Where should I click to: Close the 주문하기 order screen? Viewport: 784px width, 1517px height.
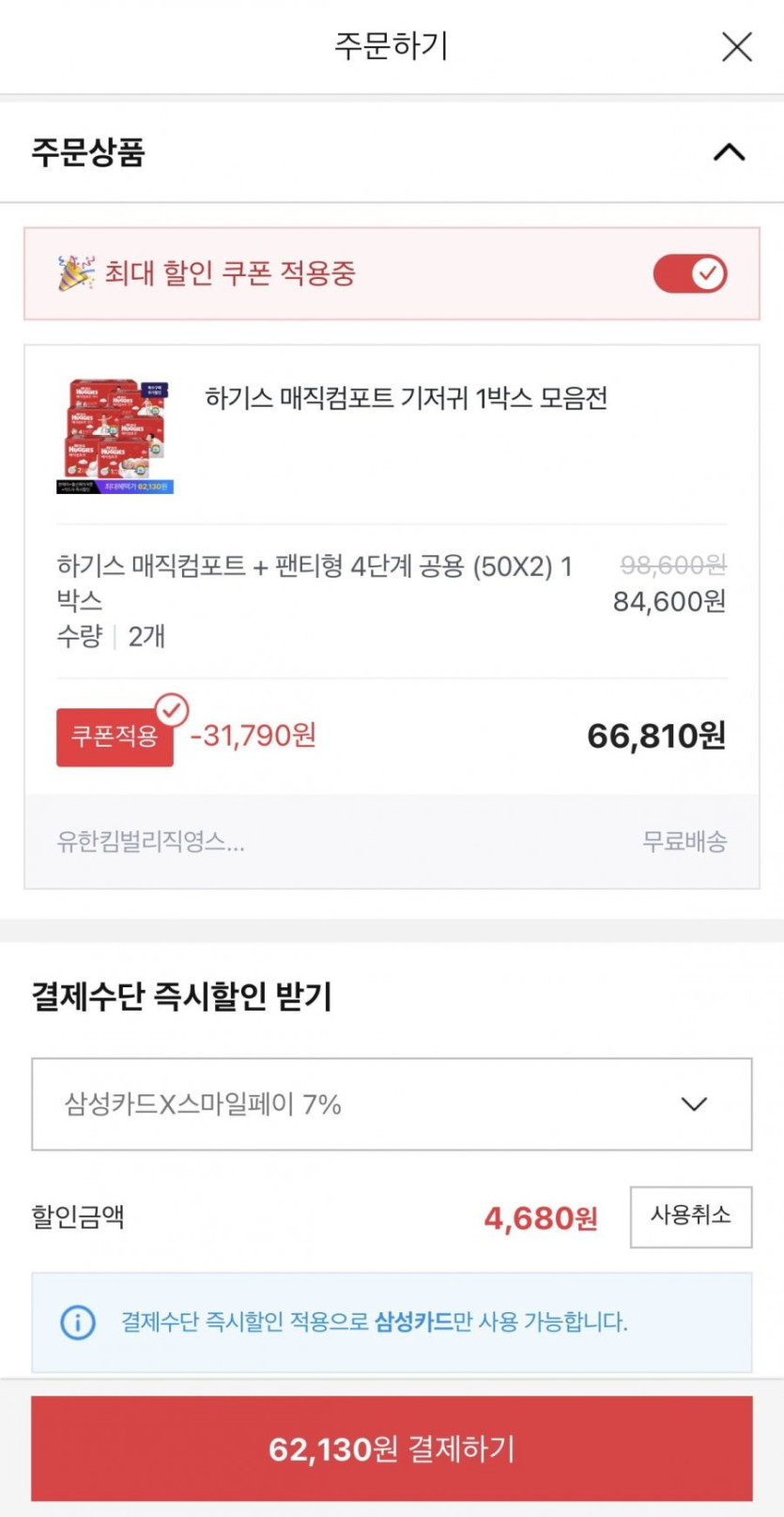point(736,46)
